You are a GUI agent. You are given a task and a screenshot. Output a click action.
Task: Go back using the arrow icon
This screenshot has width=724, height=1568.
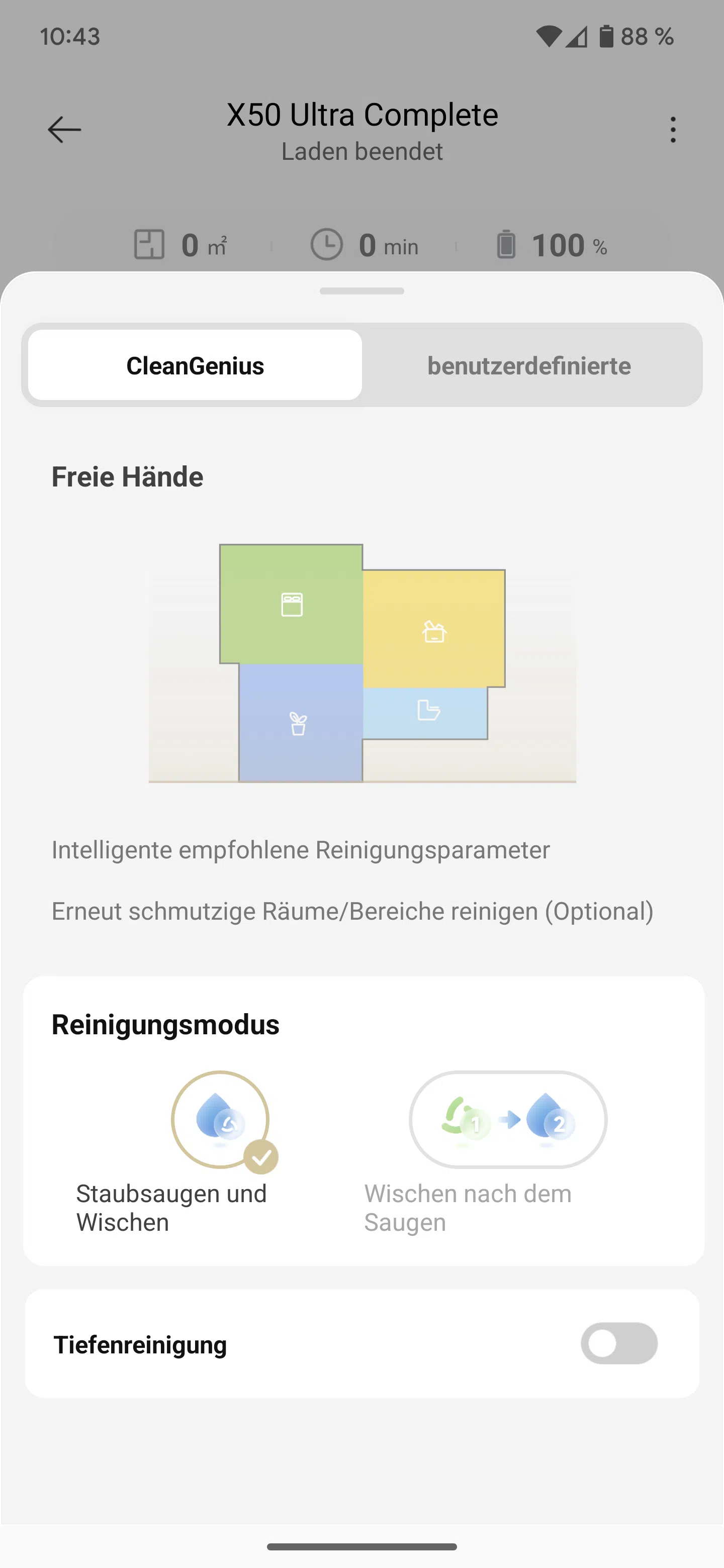(64, 130)
